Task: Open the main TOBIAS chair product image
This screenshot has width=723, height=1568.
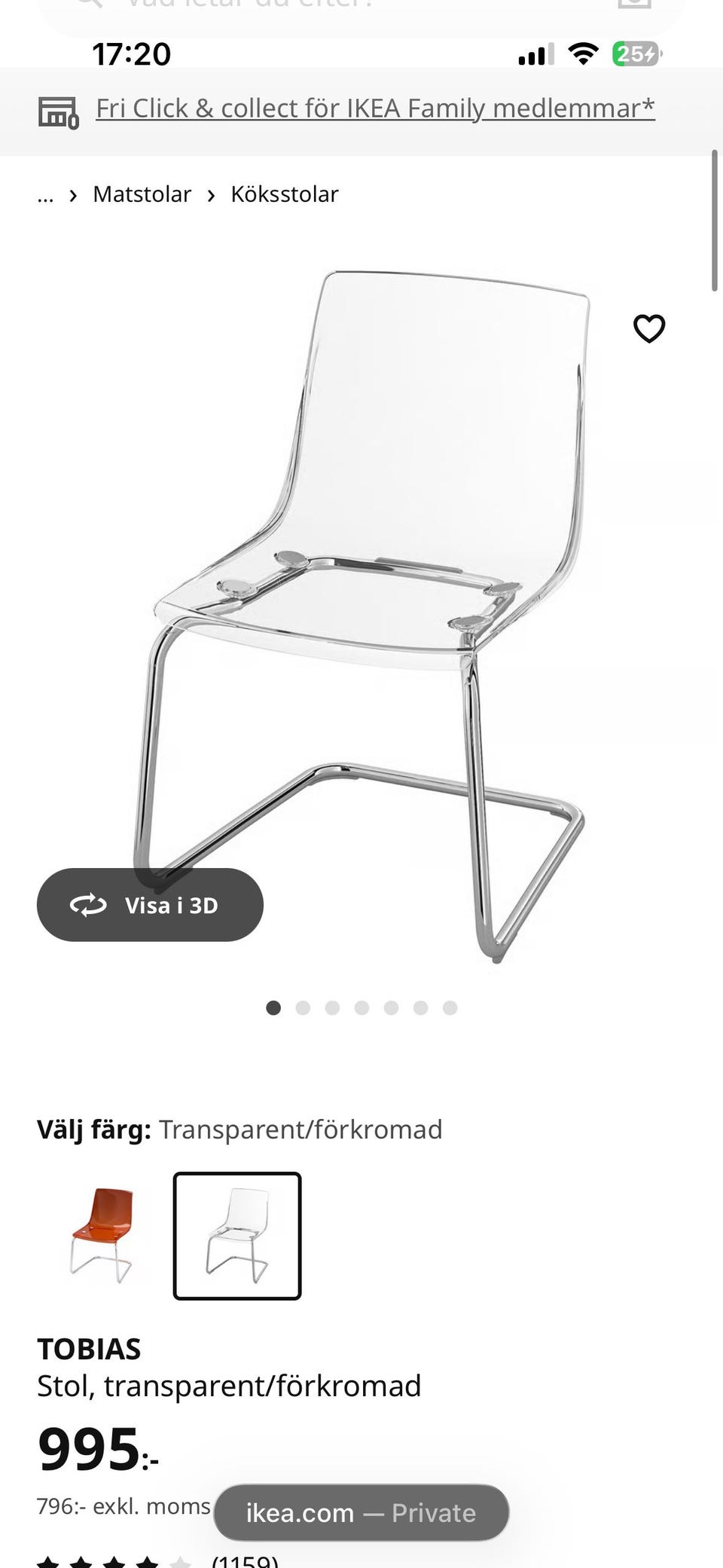Action: click(x=361, y=603)
